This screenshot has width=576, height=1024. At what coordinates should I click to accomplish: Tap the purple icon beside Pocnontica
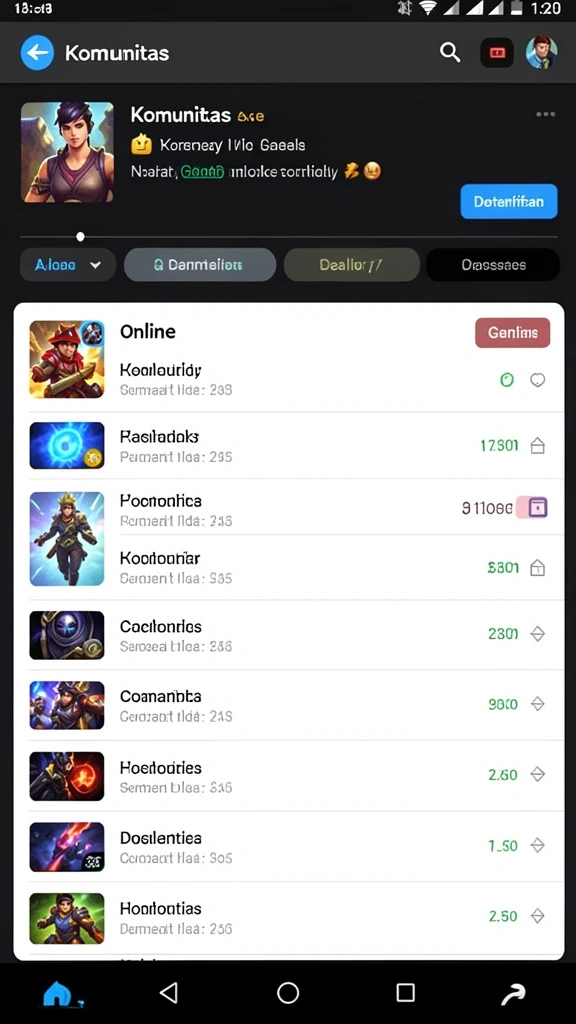537,507
